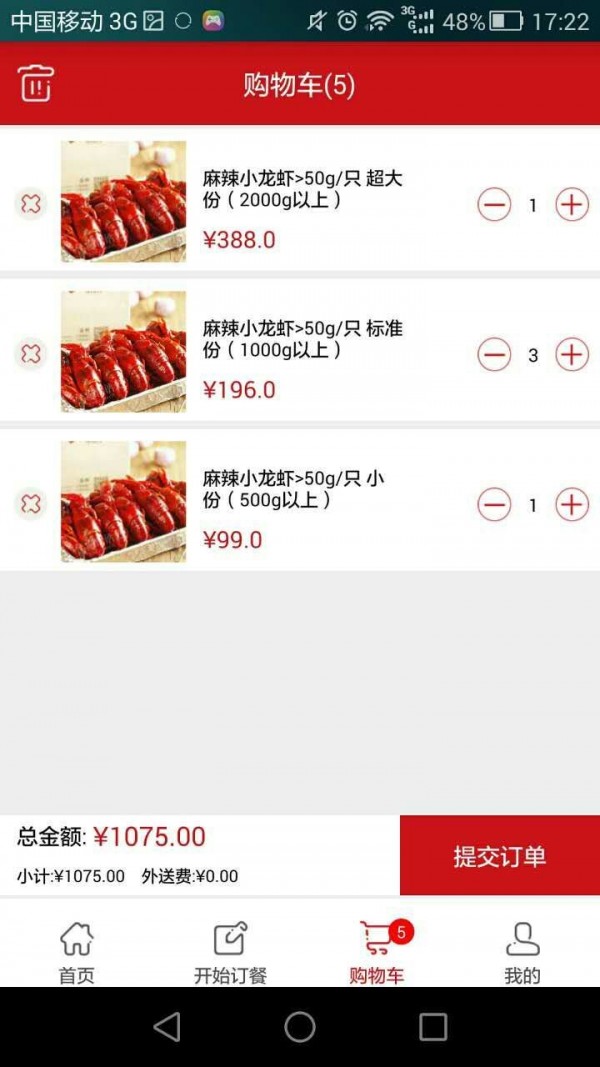
Task: Switch to the 开始订餐 tab
Action: [x=230, y=953]
